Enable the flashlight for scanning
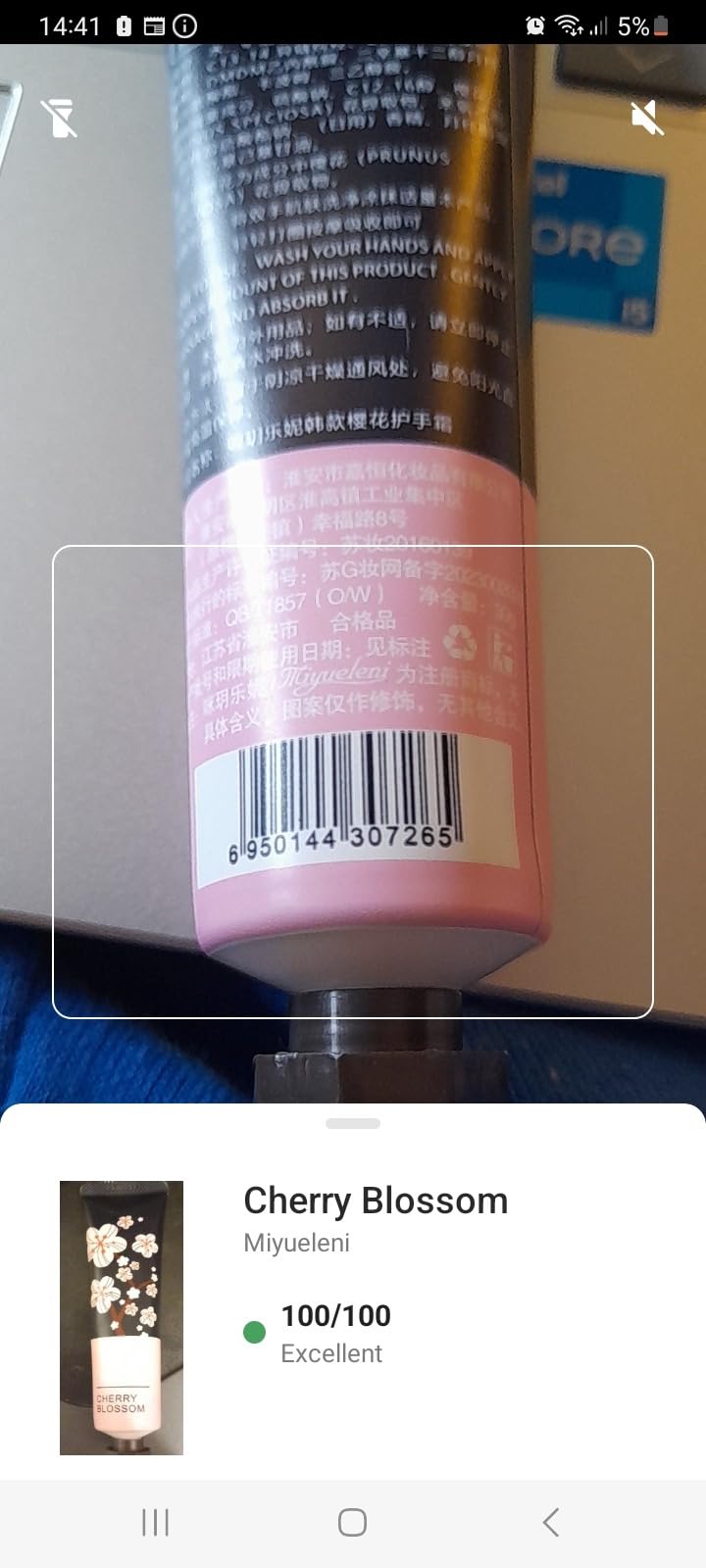This screenshot has height=1568, width=706. (61, 118)
